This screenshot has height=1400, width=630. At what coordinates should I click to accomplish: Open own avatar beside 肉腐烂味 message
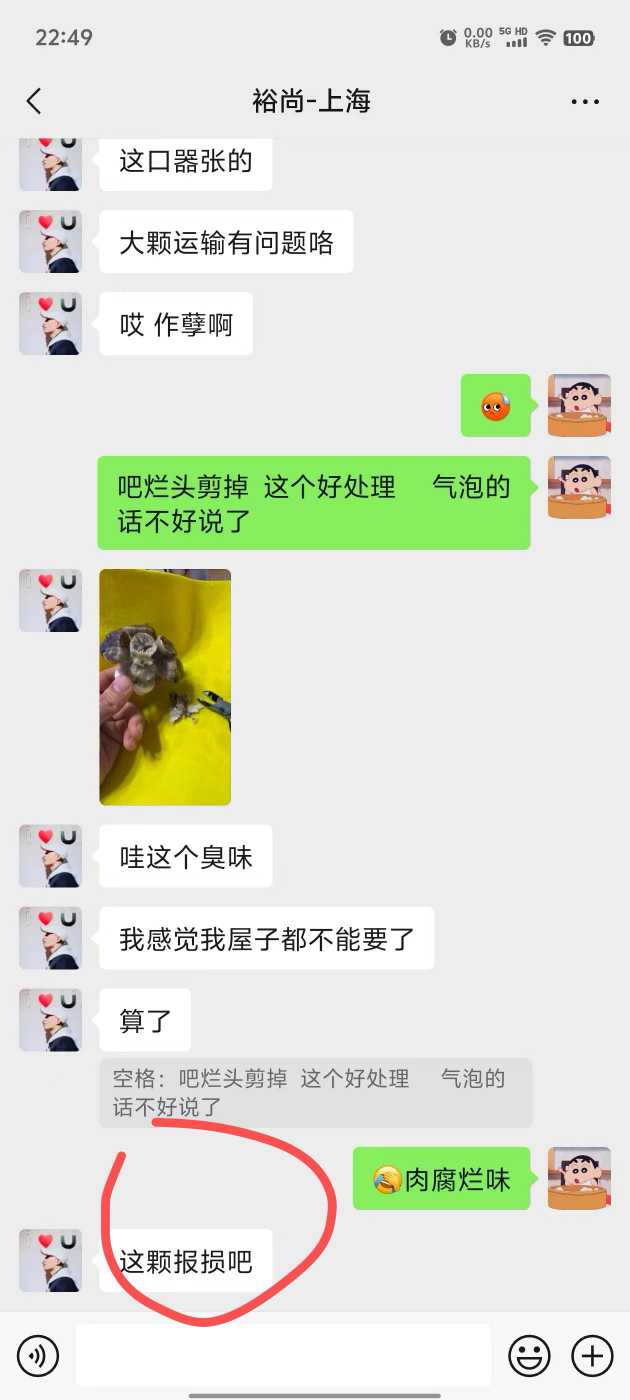pyautogui.click(x=579, y=1178)
